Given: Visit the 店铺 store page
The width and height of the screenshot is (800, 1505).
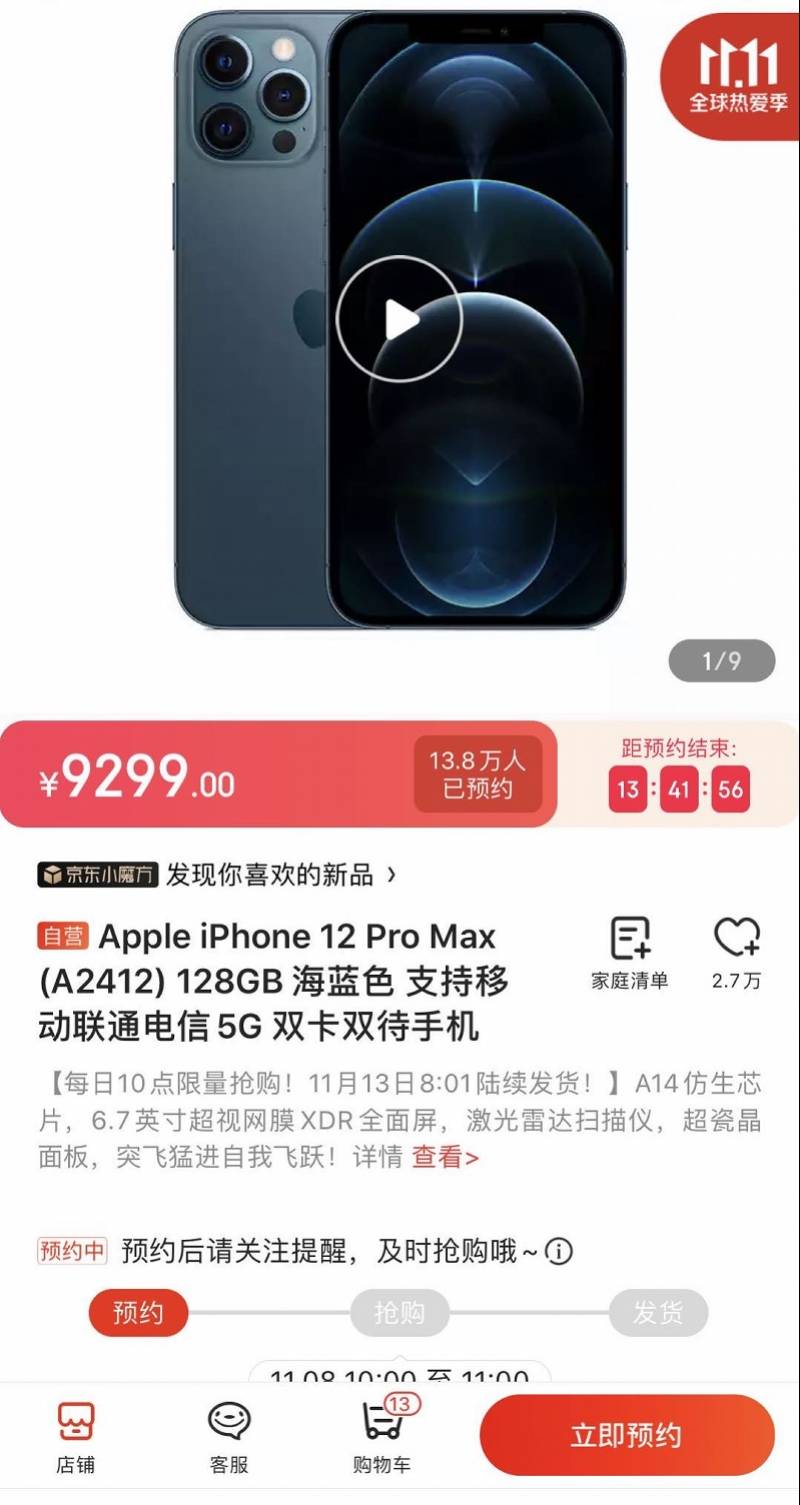Looking at the screenshot, I should pyautogui.click(x=75, y=1437).
